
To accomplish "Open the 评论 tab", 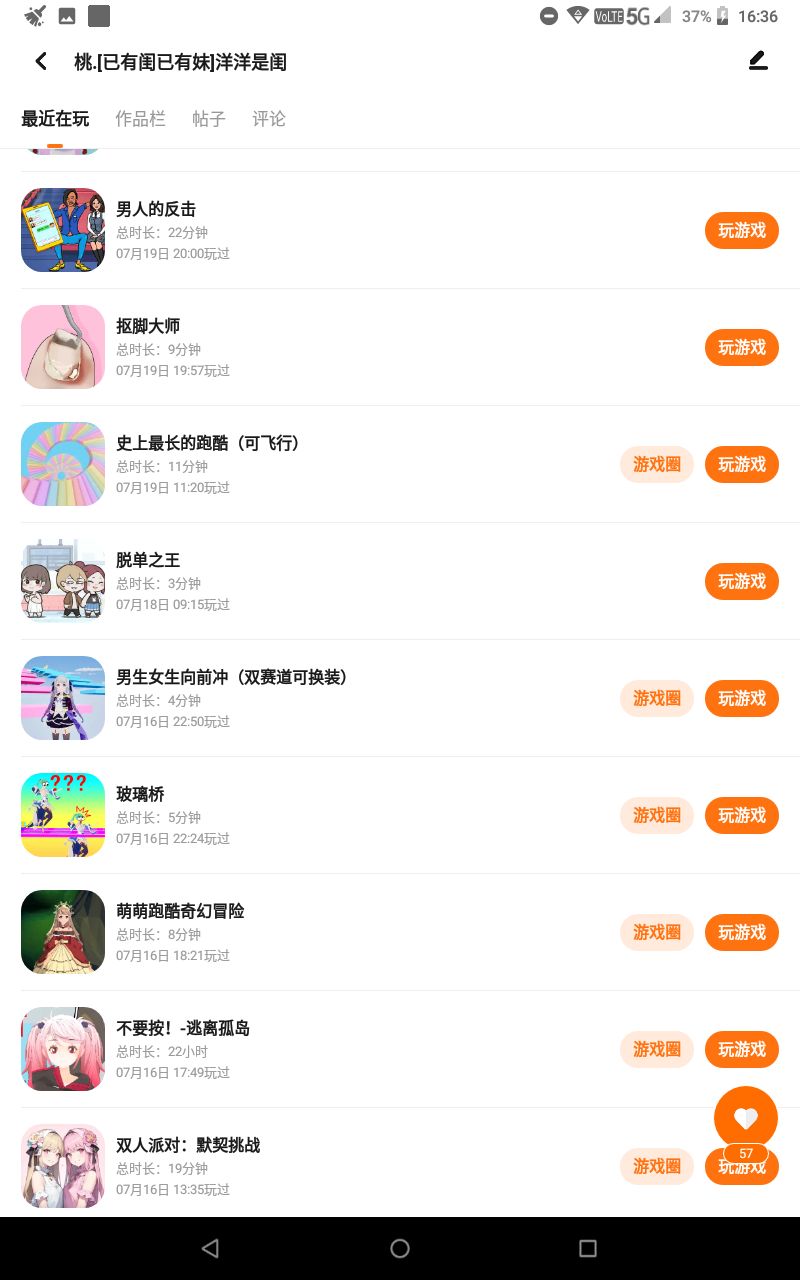I will click(269, 119).
